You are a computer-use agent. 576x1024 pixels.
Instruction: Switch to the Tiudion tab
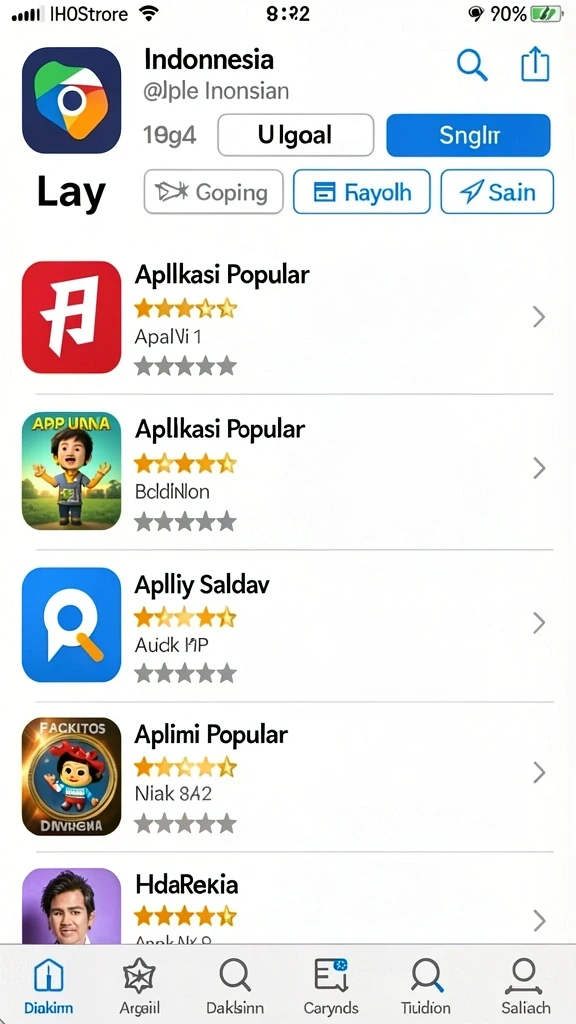[426, 986]
